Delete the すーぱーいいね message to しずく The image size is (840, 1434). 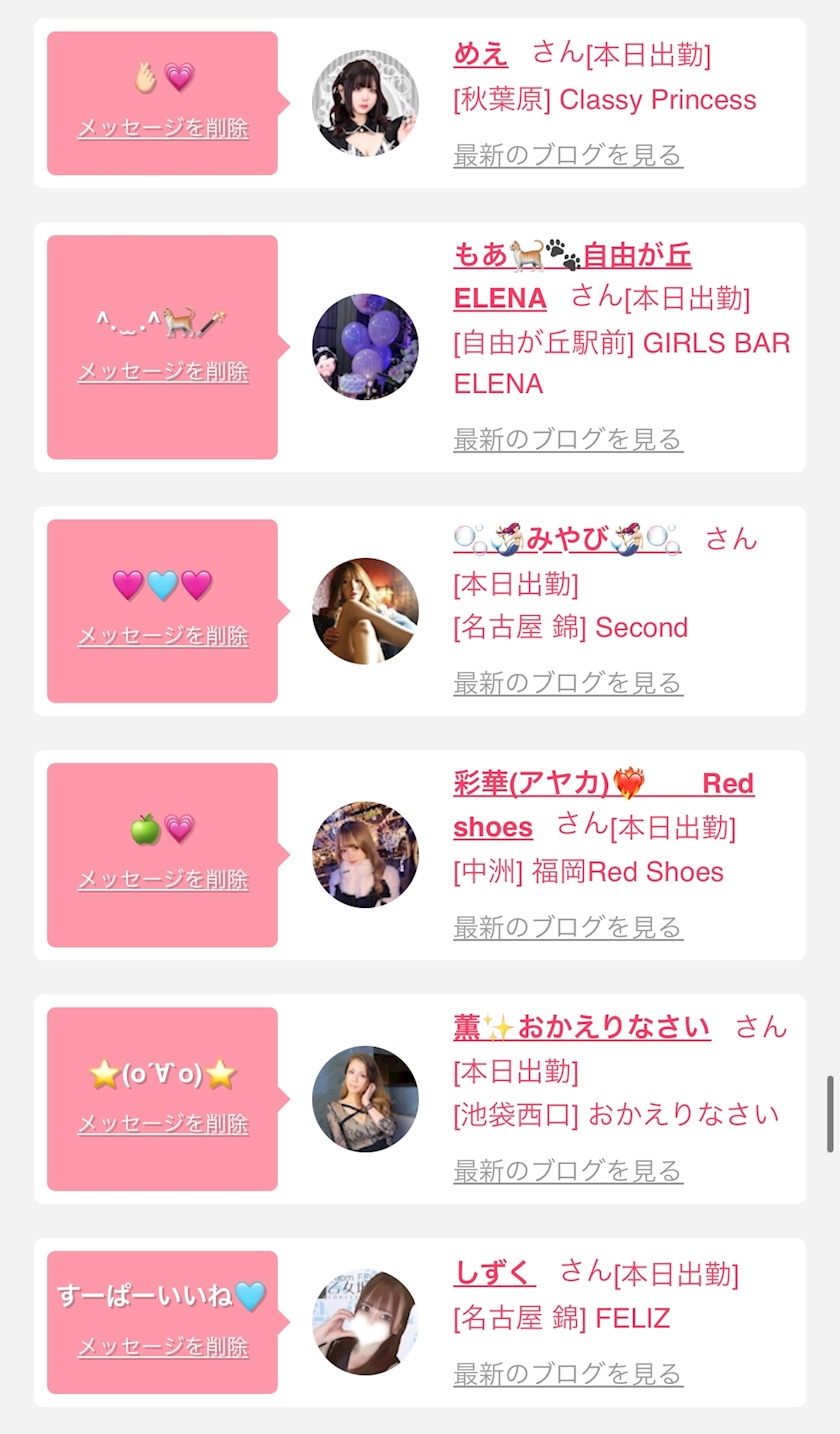tap(163, 1347)
